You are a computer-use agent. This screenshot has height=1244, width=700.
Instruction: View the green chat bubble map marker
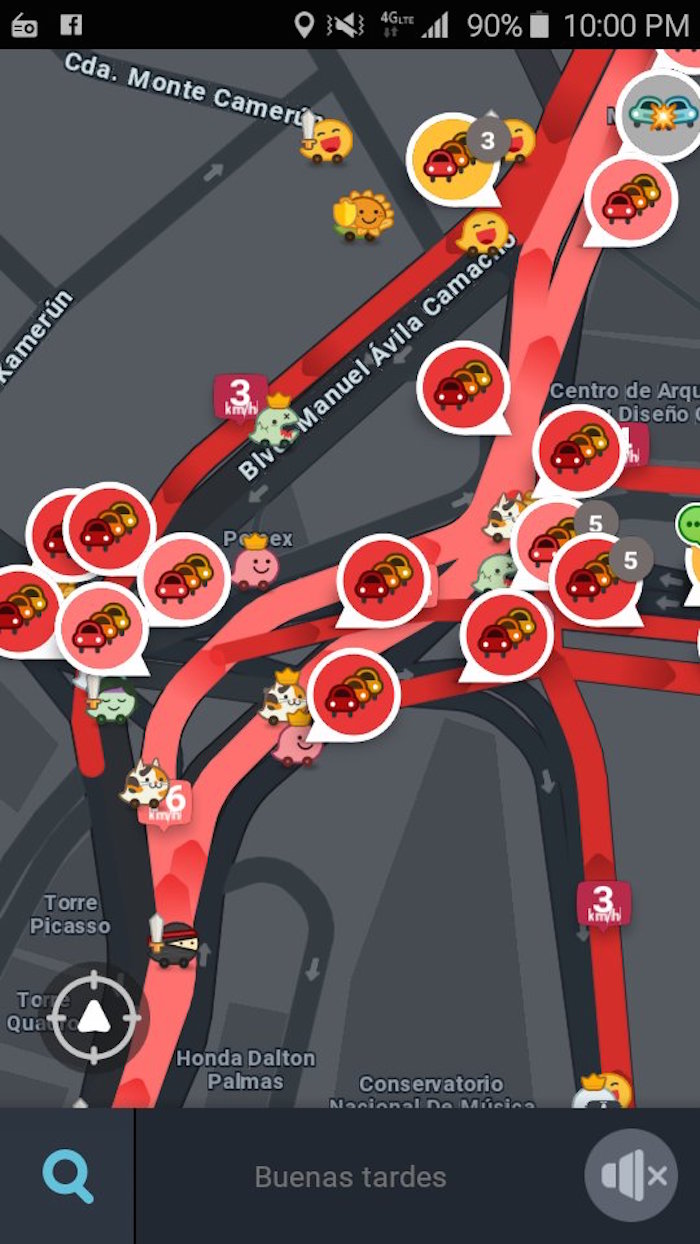[690, 526]
